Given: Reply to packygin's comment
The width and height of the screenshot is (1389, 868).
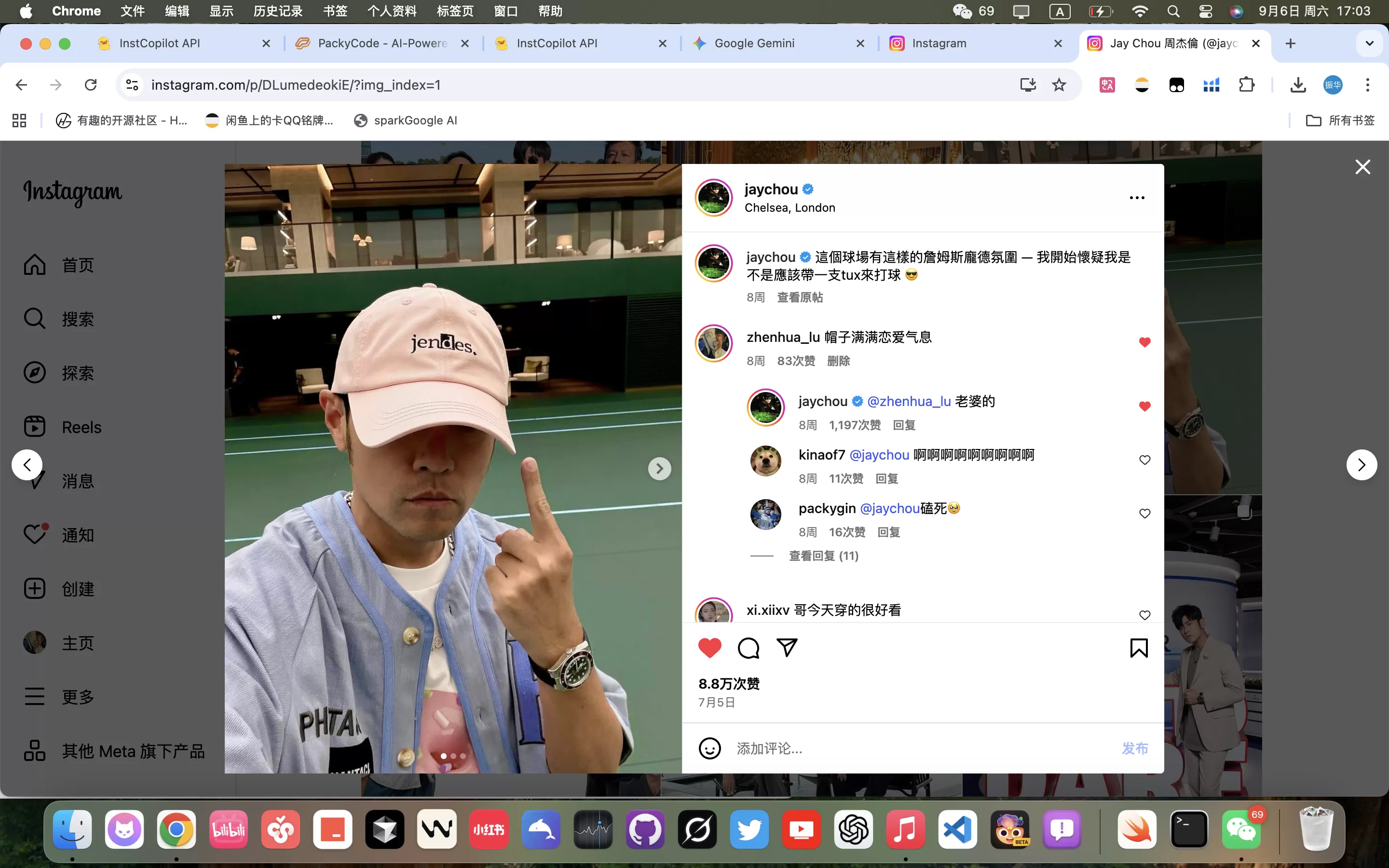Looking at the screenshot, I should 888,532.
